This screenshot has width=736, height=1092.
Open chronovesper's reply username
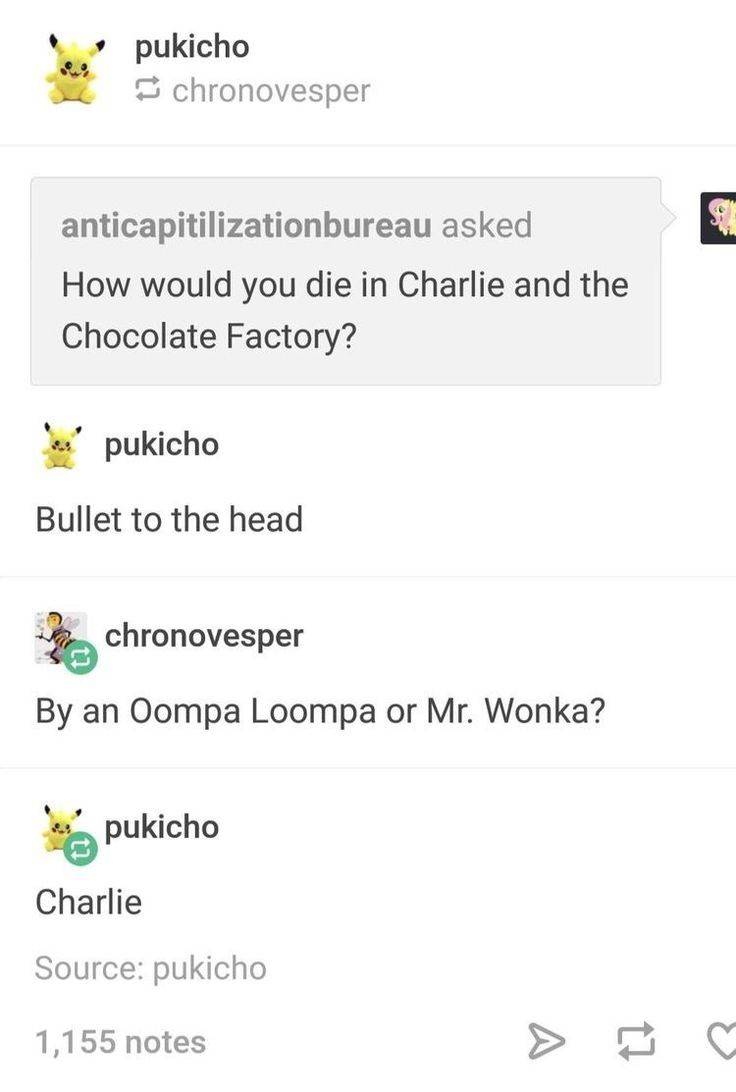coord(203,635)
